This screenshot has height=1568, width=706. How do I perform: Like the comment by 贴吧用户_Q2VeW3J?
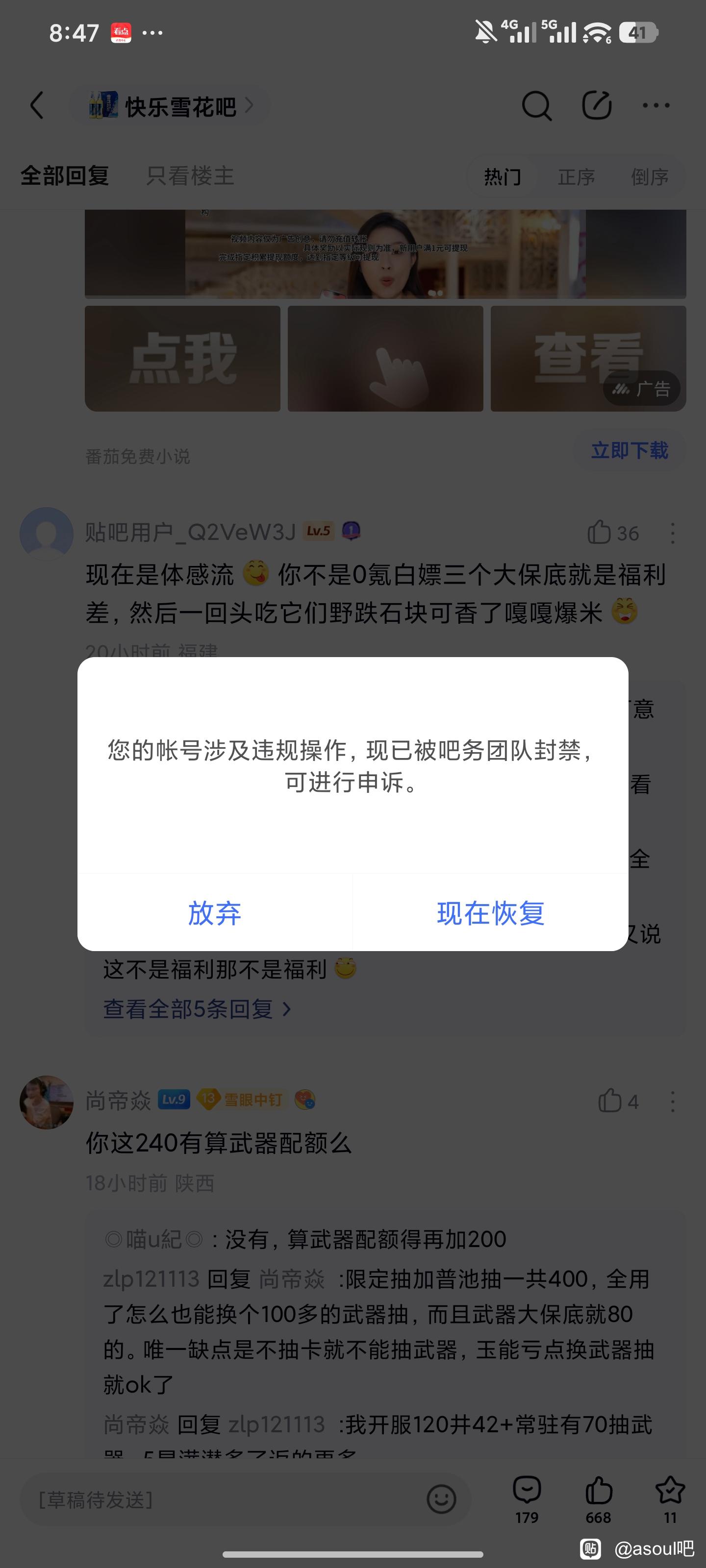[600, 533]
